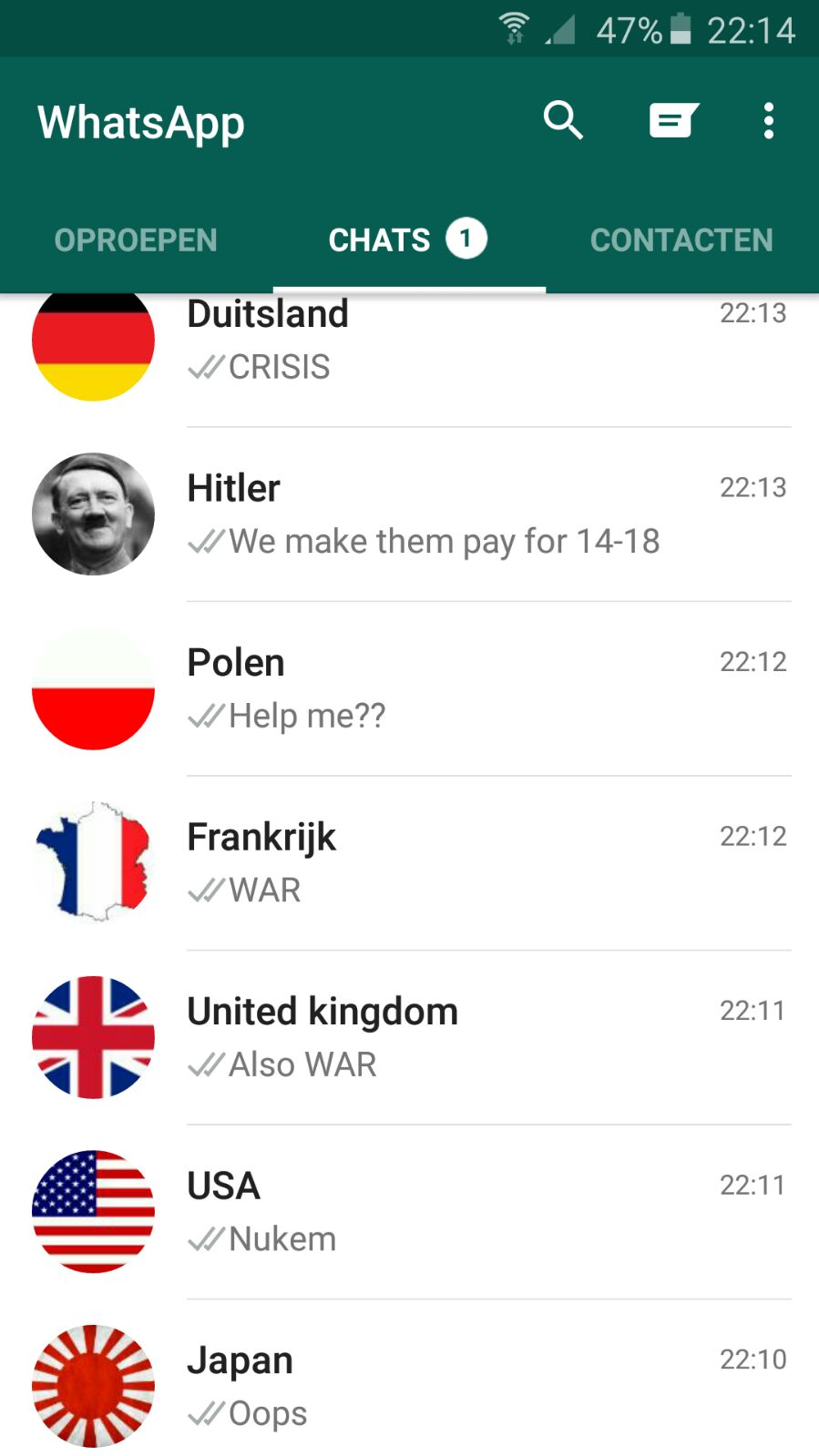Open the search icon in WhatsApp
The width and height of the screenshot is (819, 1456).
[563, 120]
